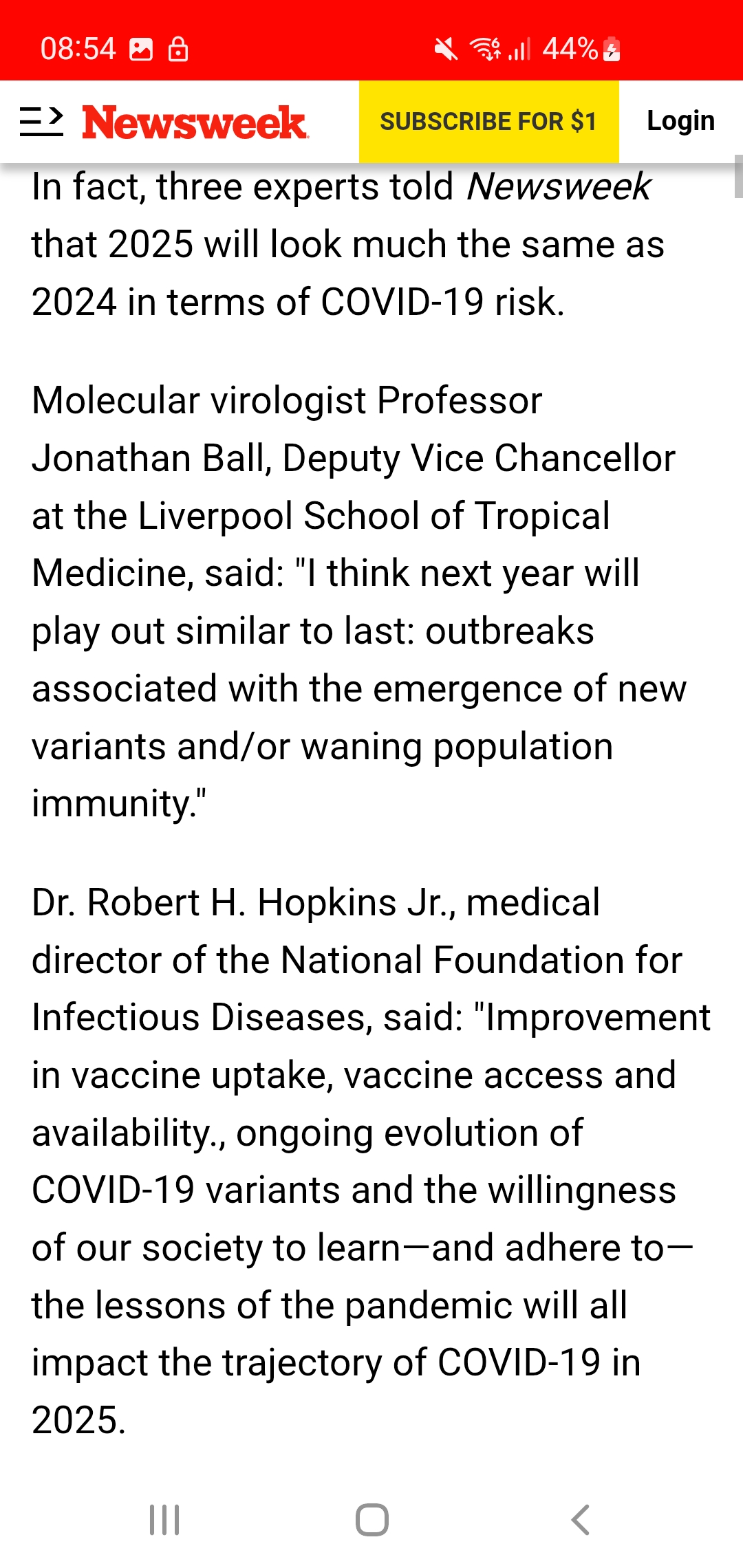
Task: Tap the Newsweek logo to go home
Action: 195,122
